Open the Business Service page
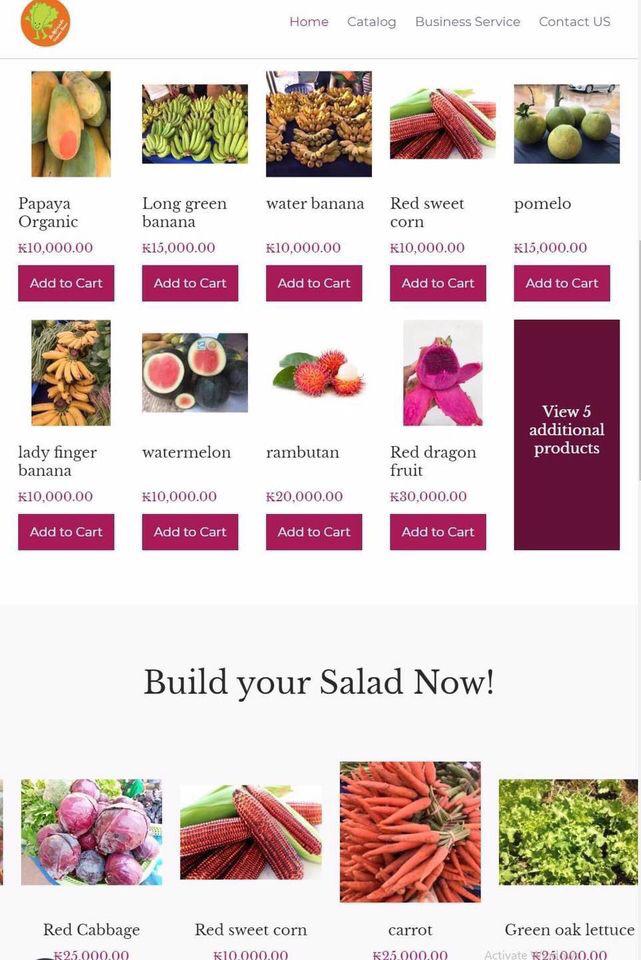The height and width of the screenshot is (960, 641). tap(467, 22)
